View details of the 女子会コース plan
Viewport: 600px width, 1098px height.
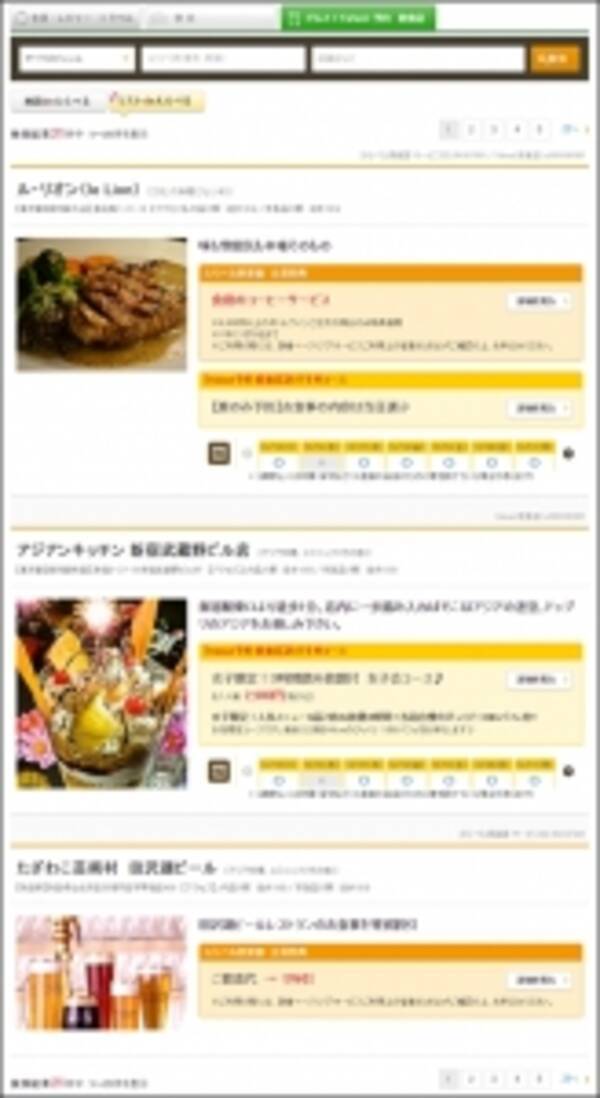tap(540, 679)
